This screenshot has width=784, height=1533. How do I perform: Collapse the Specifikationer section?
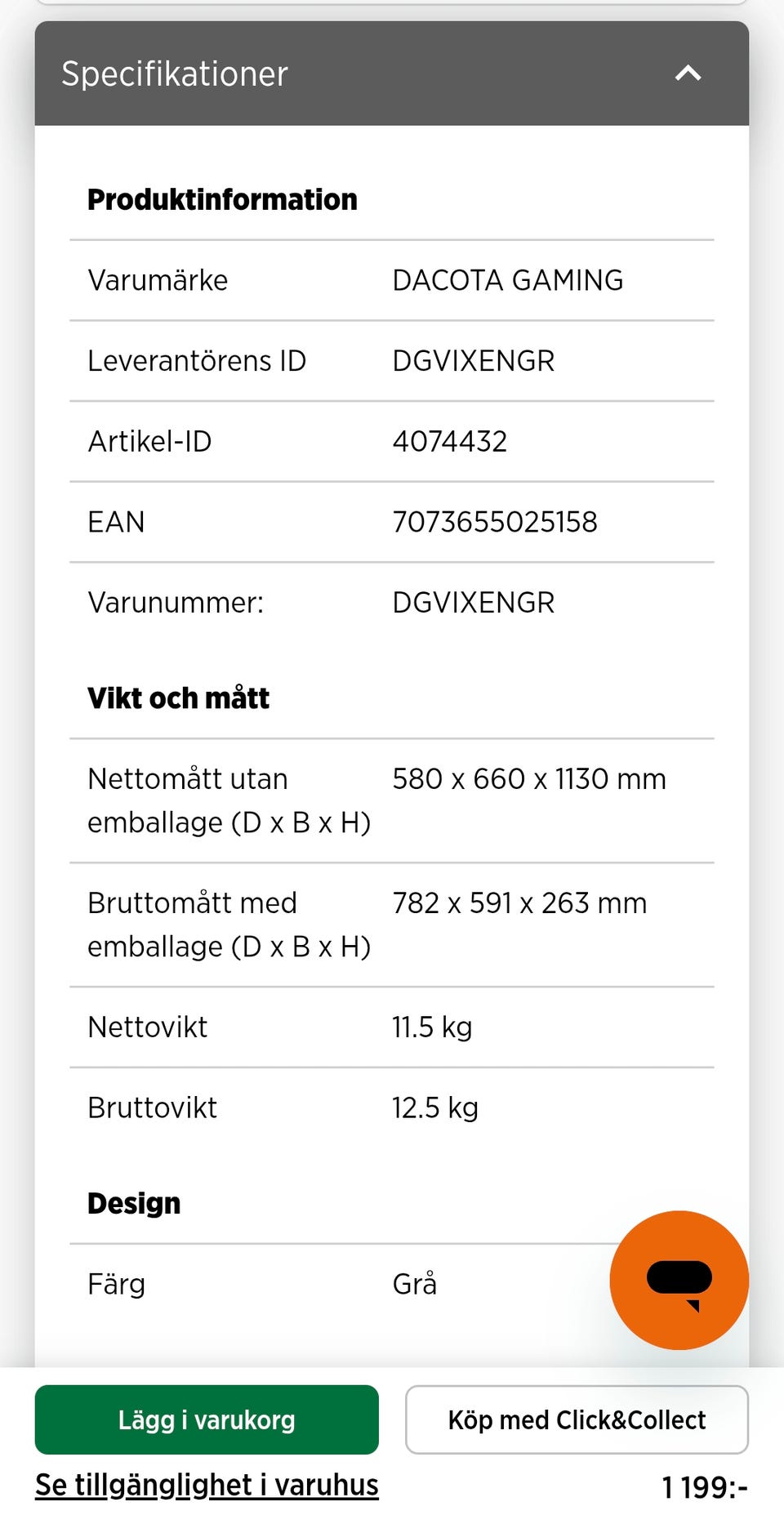tap(688, 74)
